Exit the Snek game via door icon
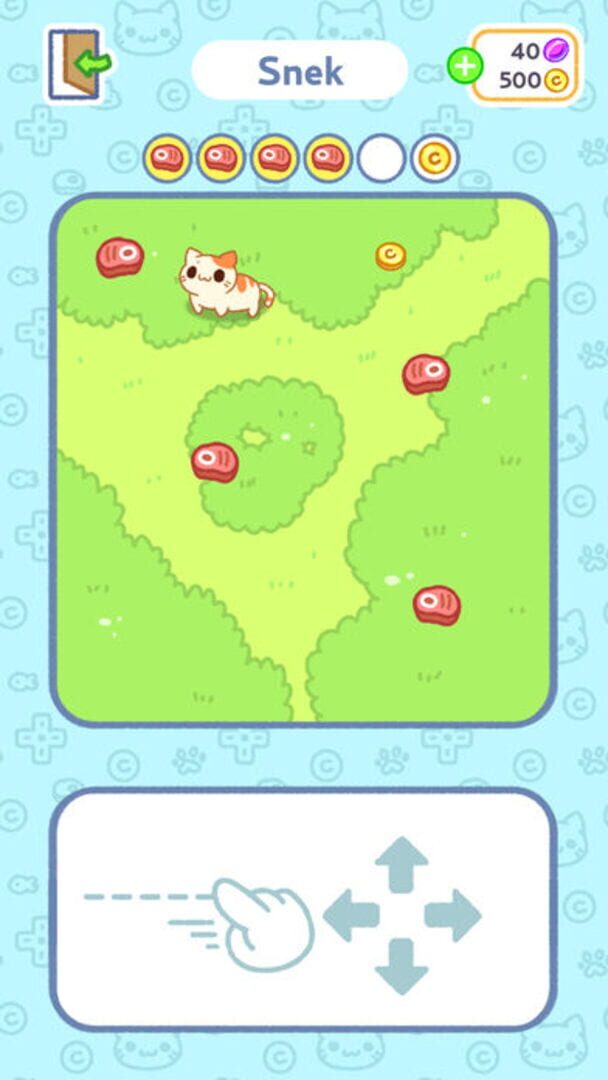The width and height of the screenshot is (608, 1080). pos(79,65)
